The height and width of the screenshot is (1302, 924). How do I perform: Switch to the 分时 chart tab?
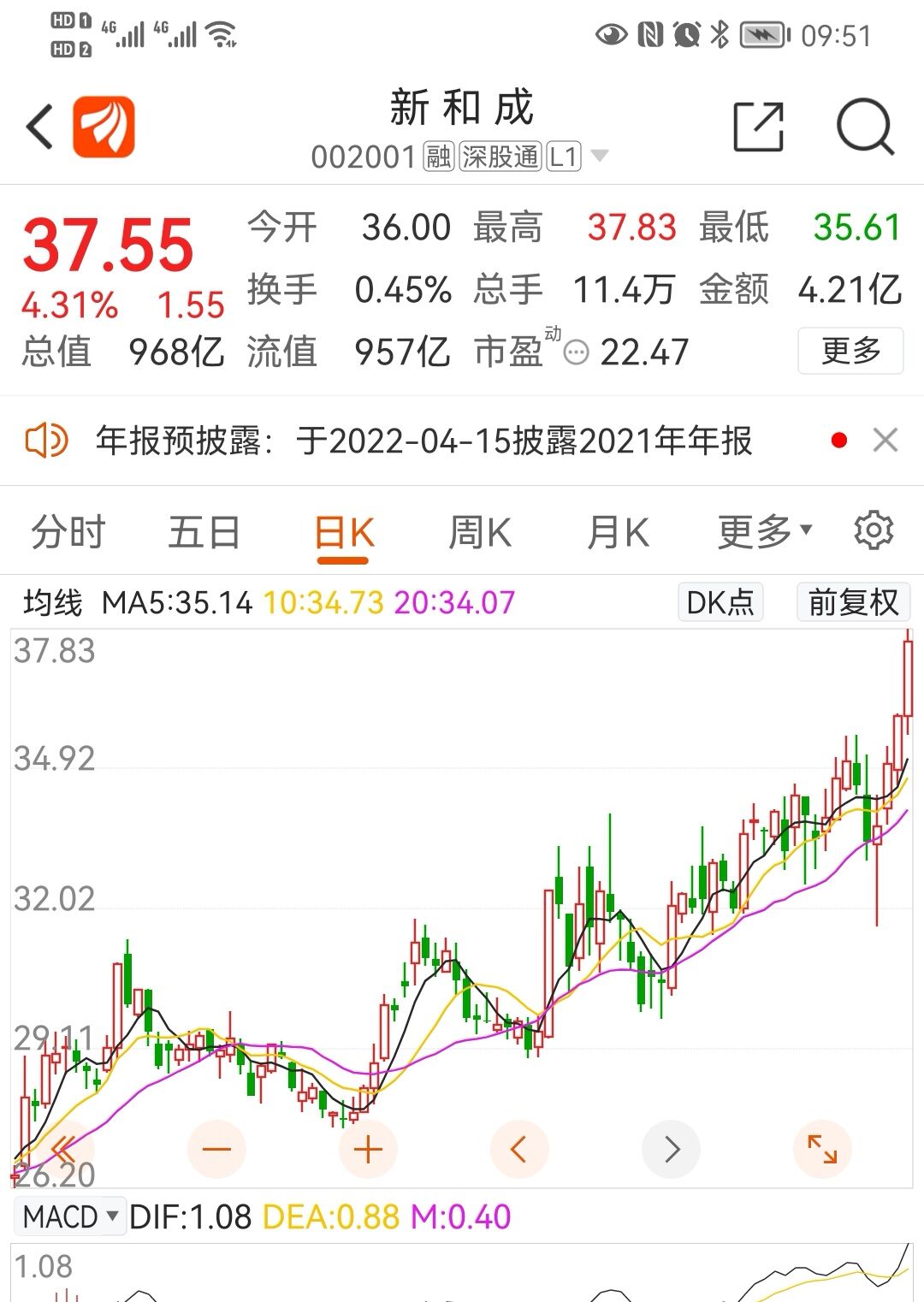[x=68, y=533]
